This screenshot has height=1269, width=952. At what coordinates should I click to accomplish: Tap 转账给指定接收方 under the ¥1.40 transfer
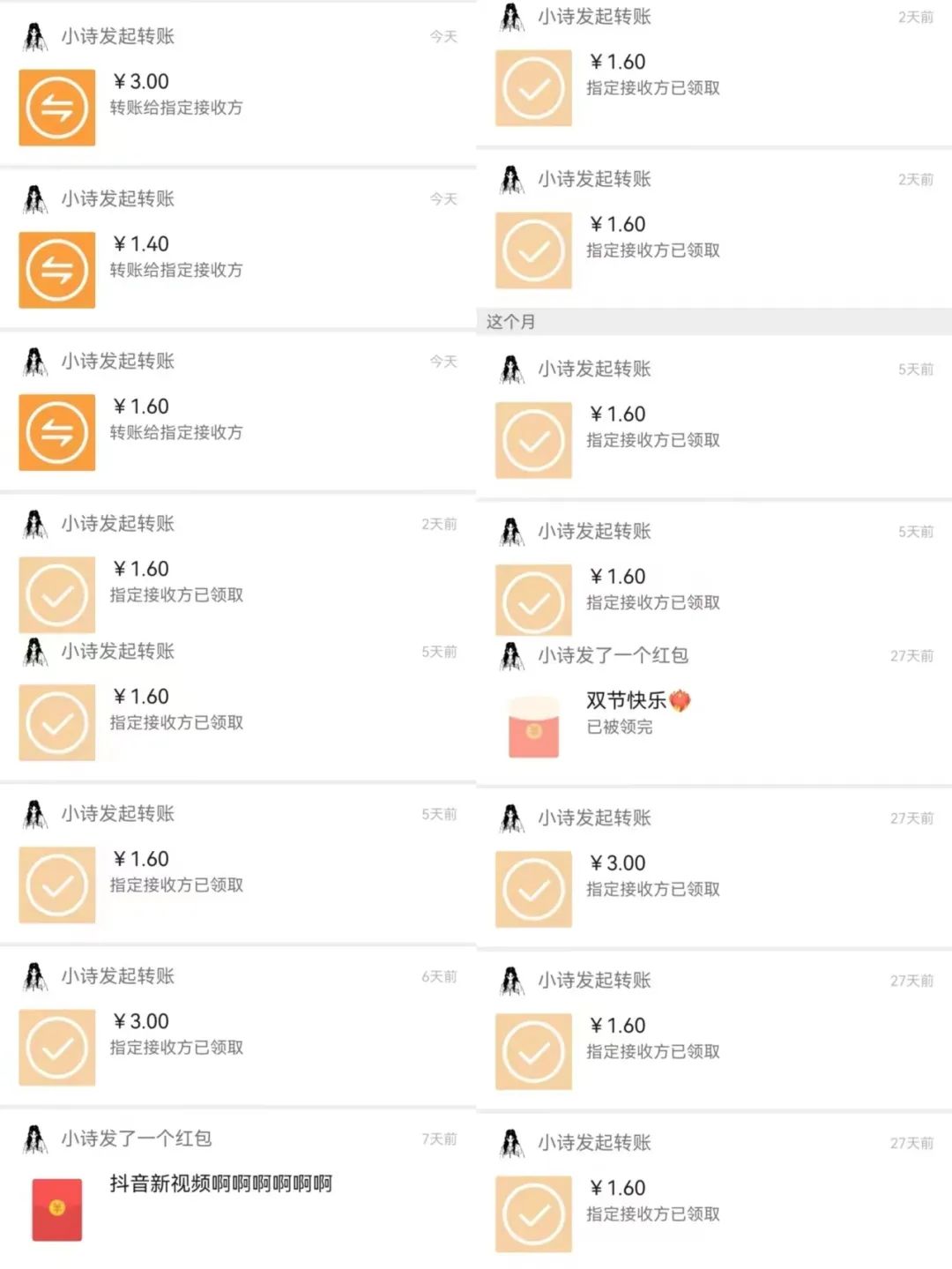tap(175, 271)
